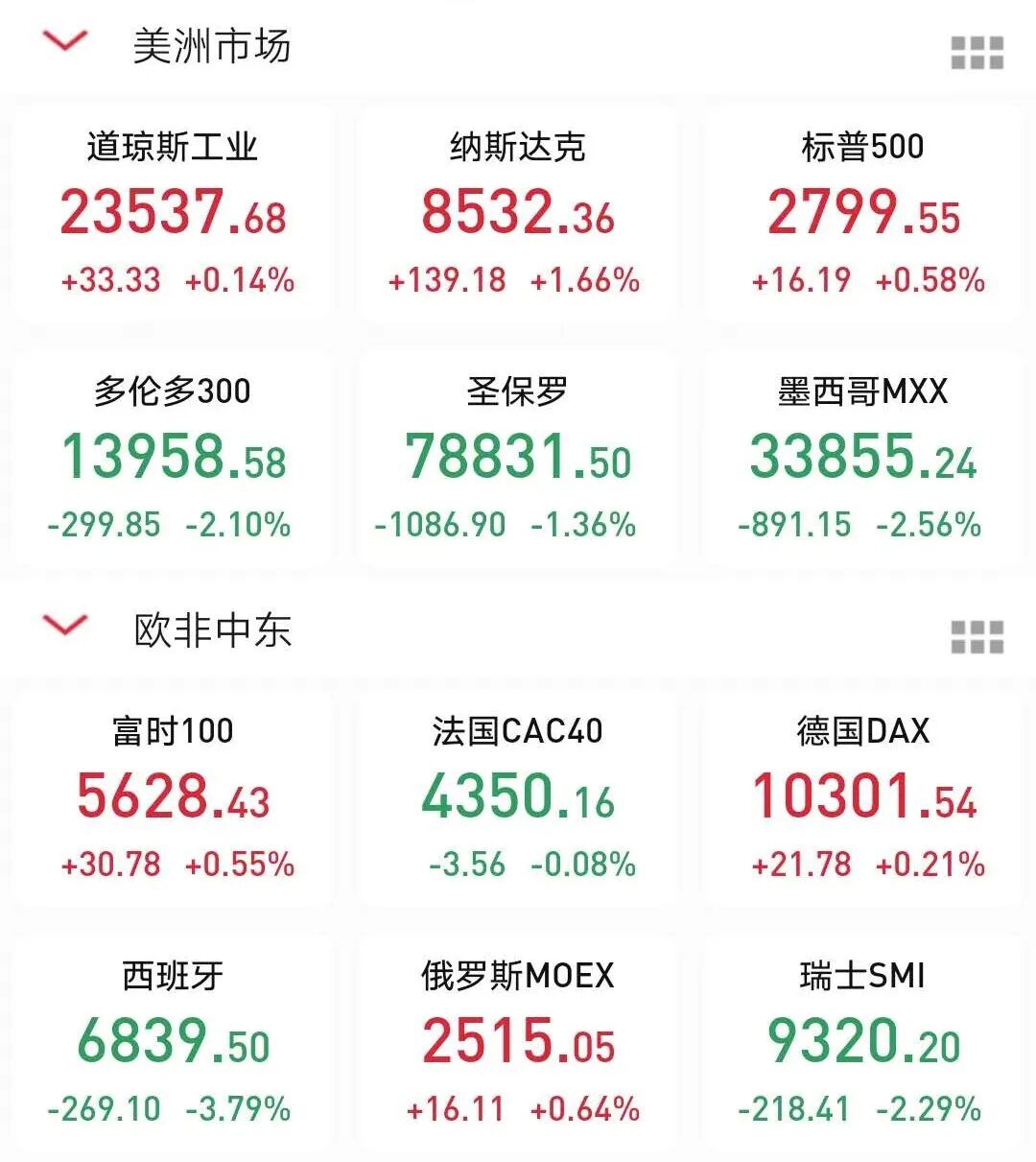View 法国CAC40 index details

pos(518,797)
